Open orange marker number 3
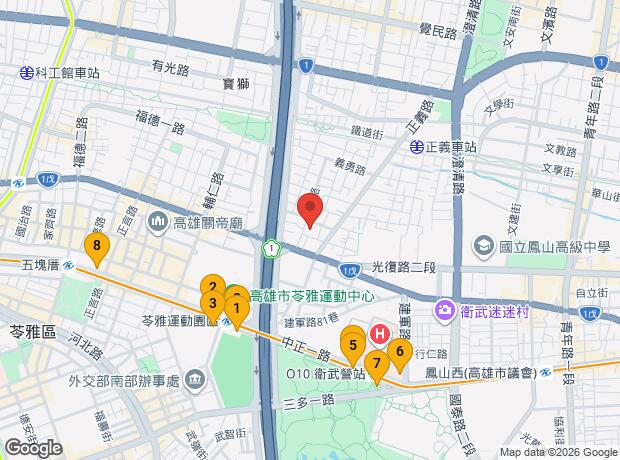The height and width of the screenshot is (460, 620). [x=212, y=303]
